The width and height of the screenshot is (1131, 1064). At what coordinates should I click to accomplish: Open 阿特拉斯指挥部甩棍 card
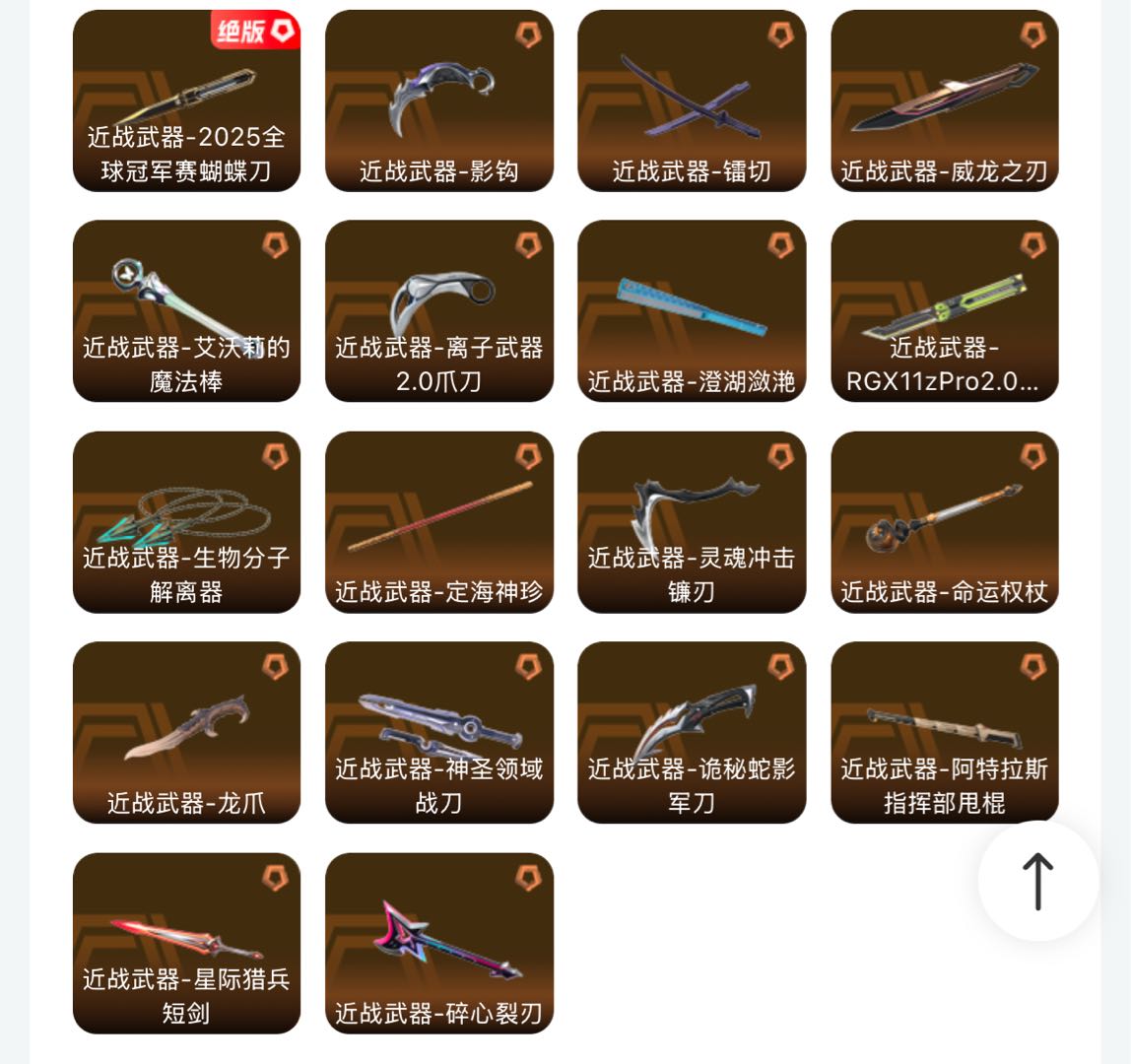(x=945, y=732)
